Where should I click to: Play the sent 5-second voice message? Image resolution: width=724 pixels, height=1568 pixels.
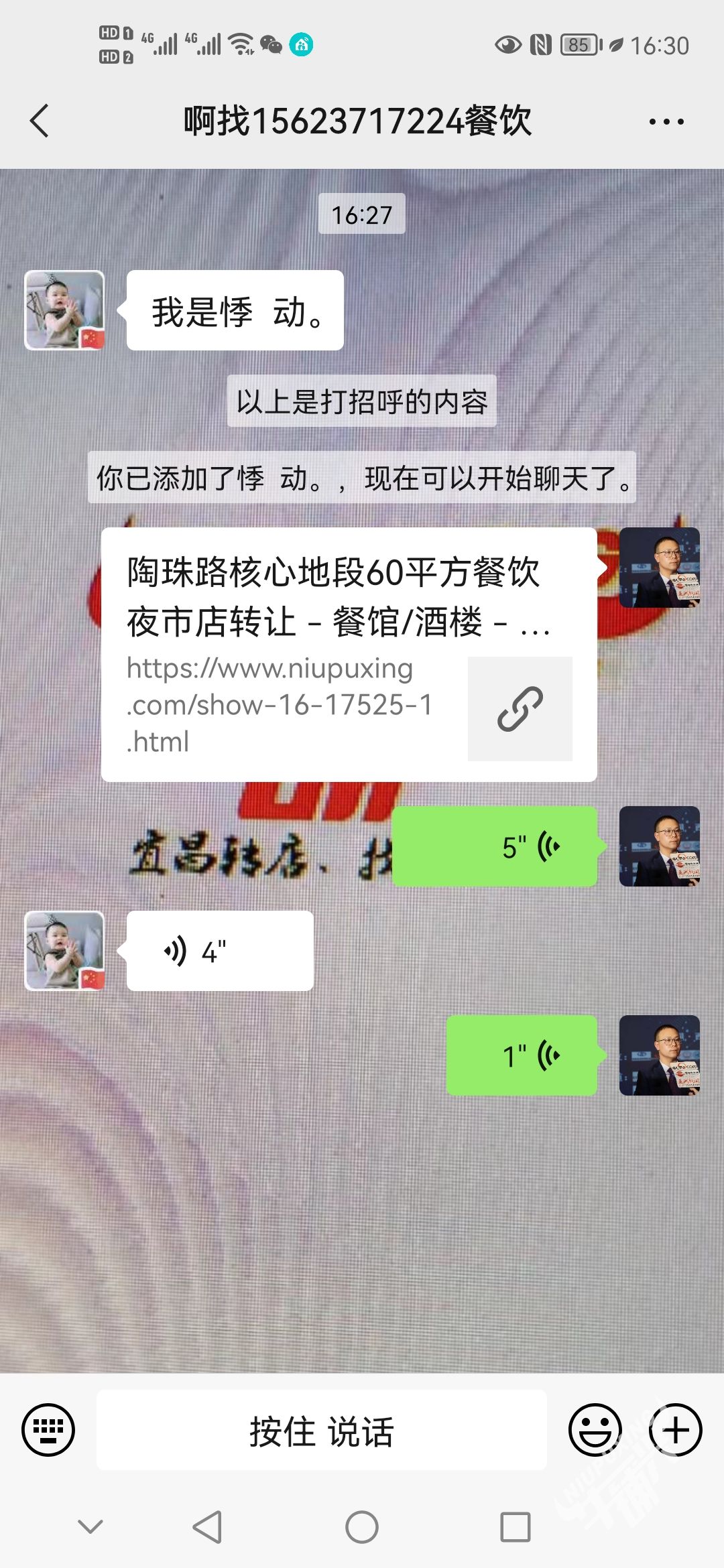click(x=495, y=847)
